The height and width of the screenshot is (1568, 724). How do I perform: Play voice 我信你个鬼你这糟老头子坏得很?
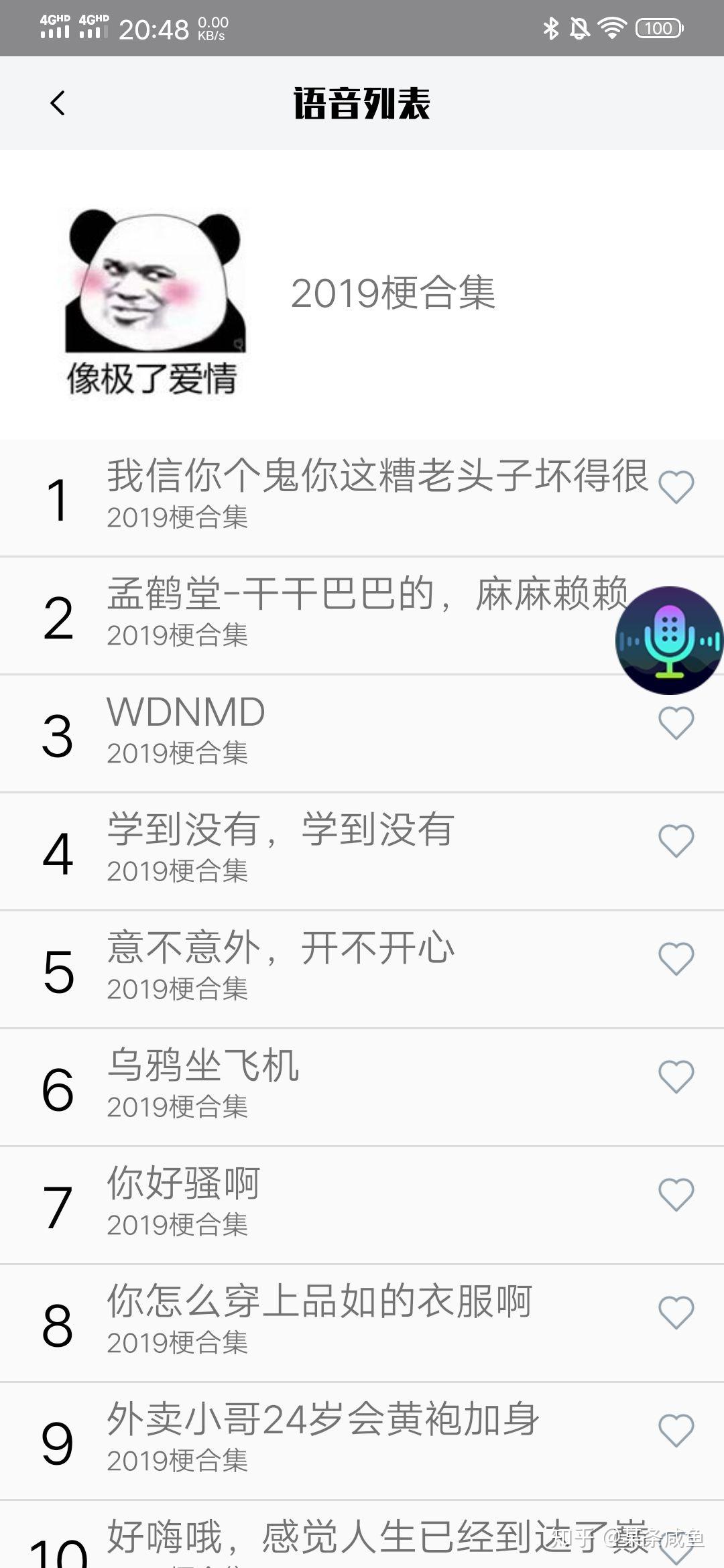tap(375, 476)
